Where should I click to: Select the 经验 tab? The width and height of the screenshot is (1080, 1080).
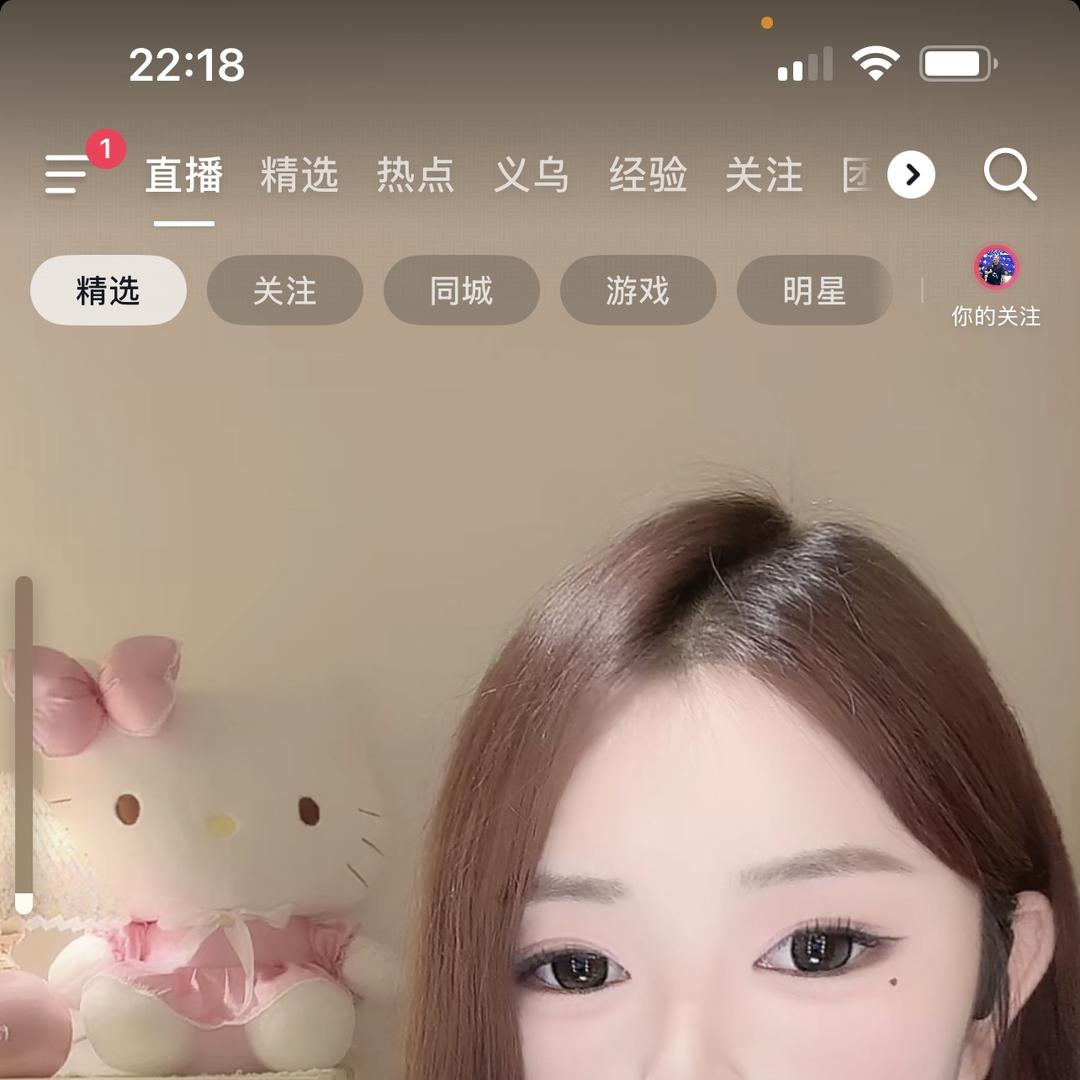click(648, 176)
